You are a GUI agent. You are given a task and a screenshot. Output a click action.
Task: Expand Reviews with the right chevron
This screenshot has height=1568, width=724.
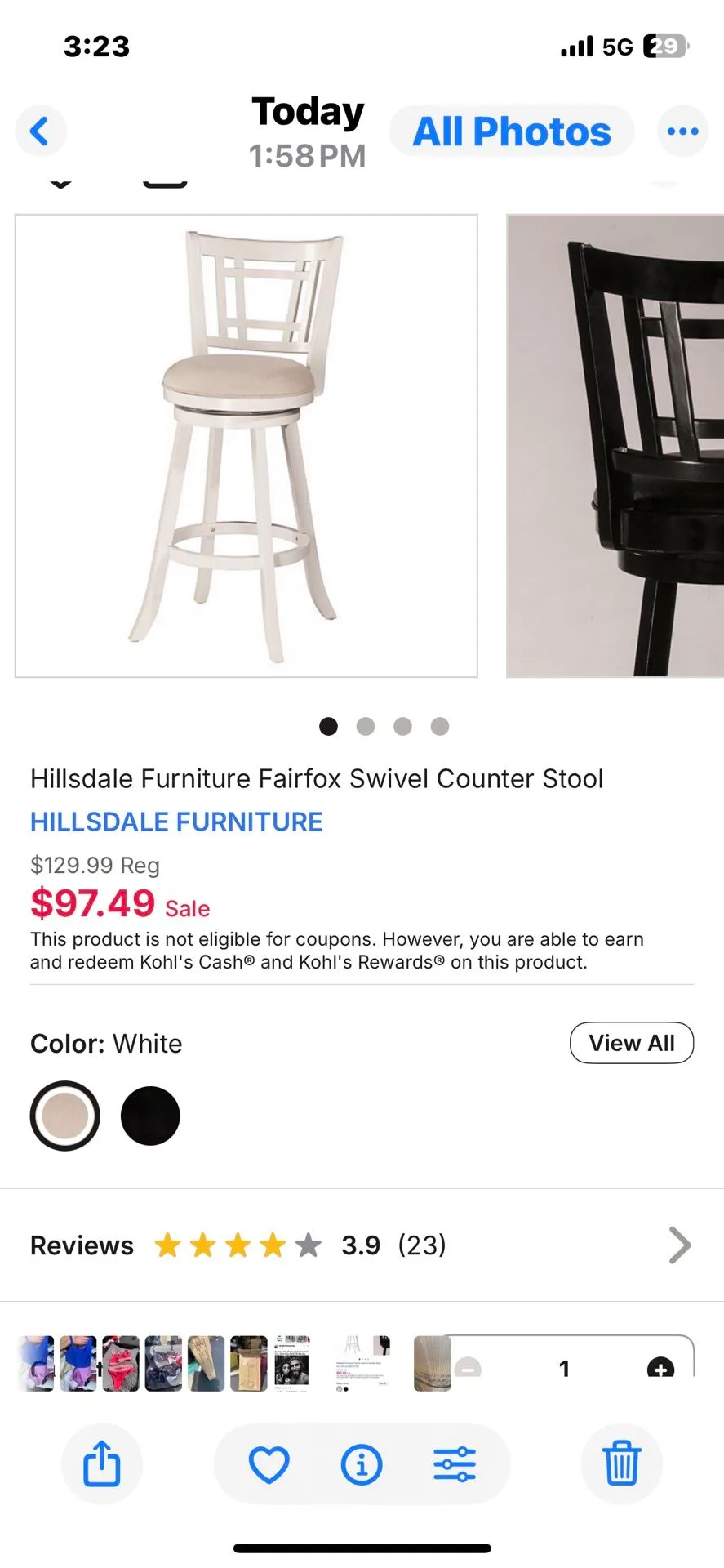tap(678, 1245)
